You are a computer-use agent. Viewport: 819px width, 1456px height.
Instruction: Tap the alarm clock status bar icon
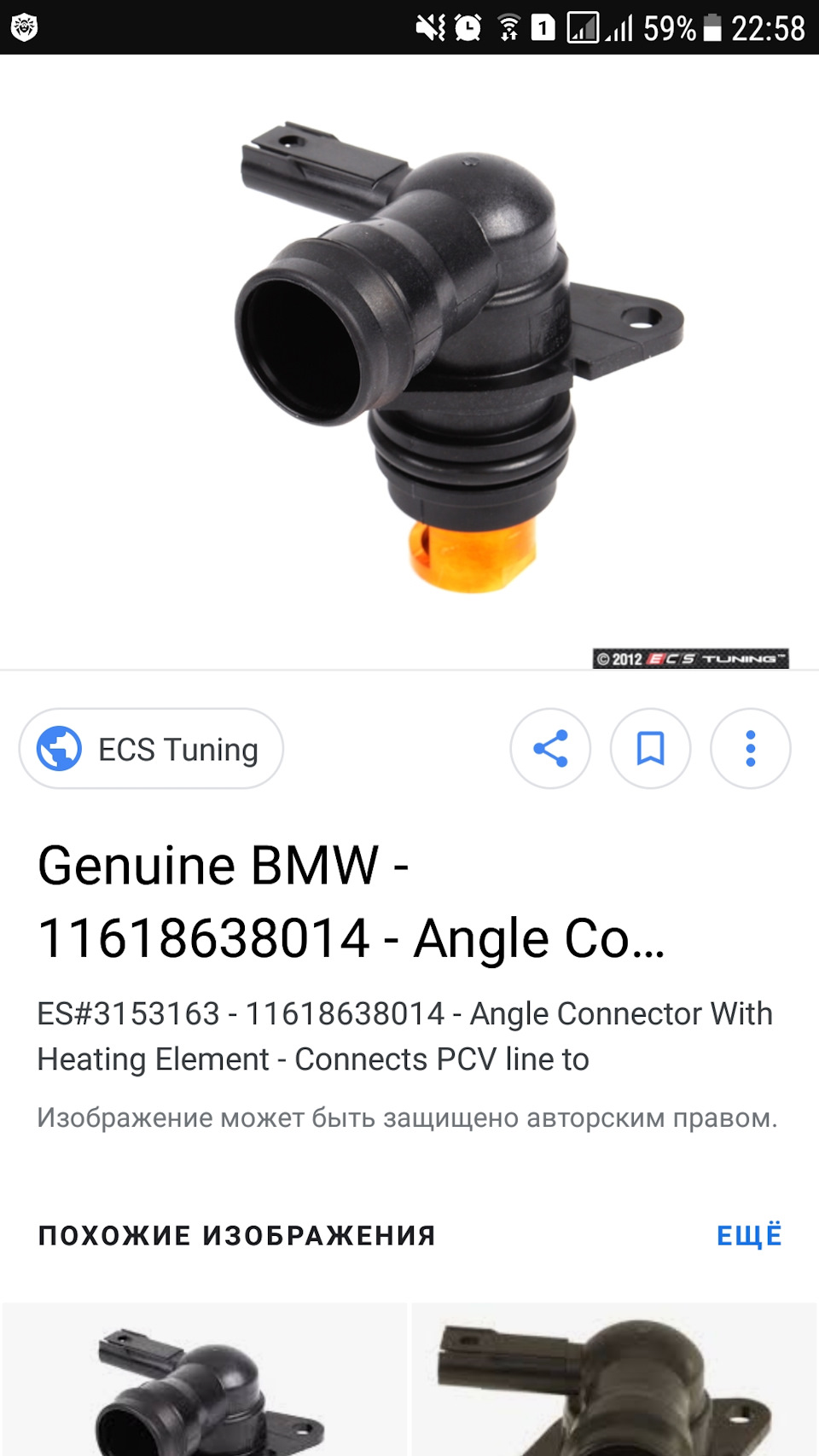468,26
